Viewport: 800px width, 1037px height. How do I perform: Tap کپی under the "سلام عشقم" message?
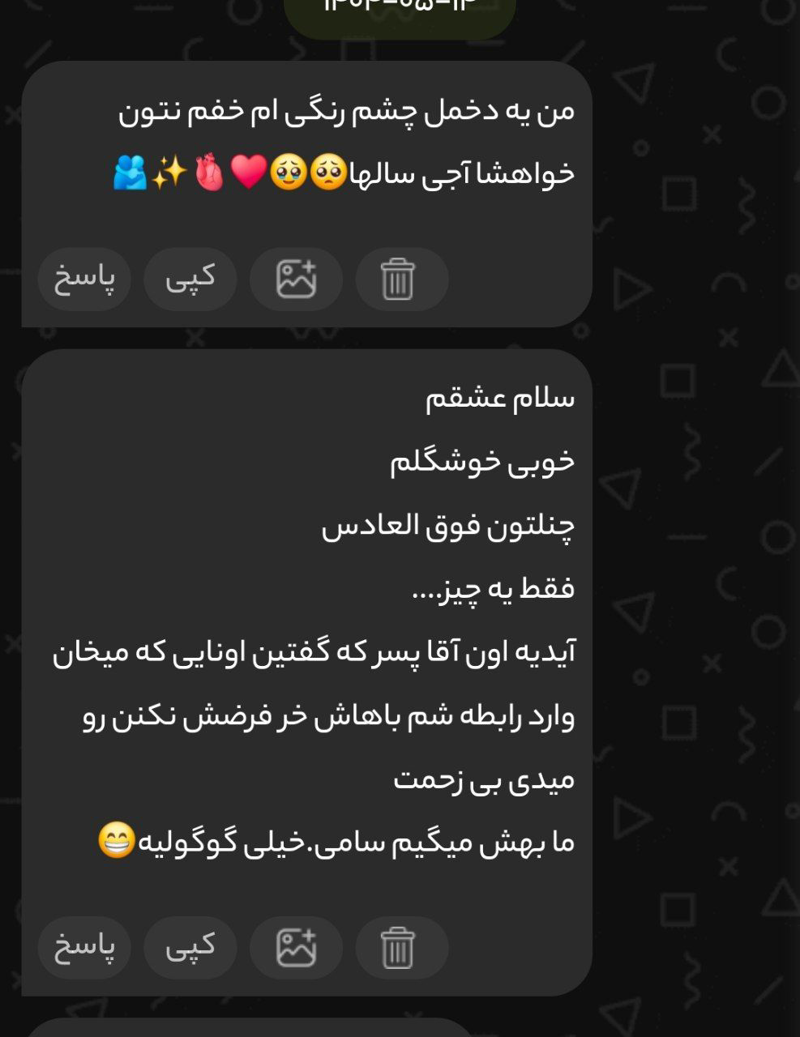[x=190, y=947]
